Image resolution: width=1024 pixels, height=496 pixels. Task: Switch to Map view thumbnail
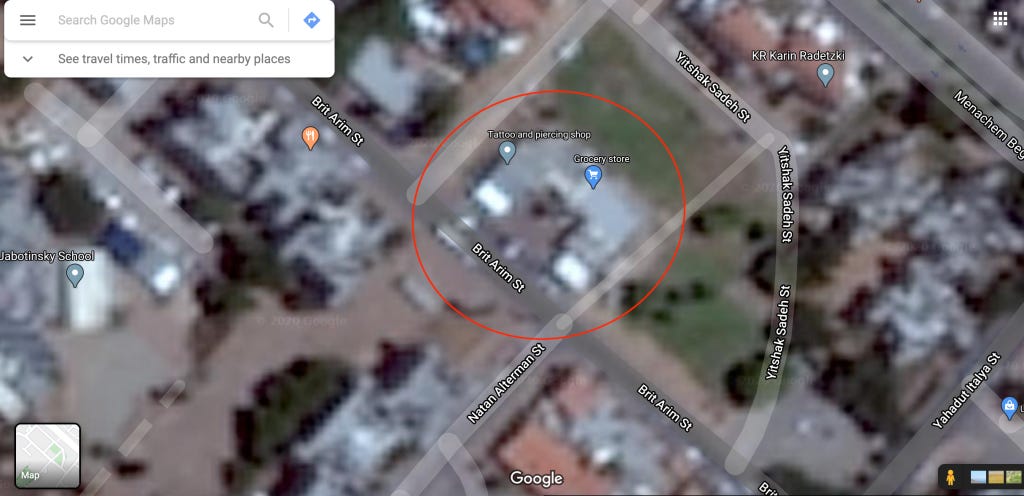(47, 456)
